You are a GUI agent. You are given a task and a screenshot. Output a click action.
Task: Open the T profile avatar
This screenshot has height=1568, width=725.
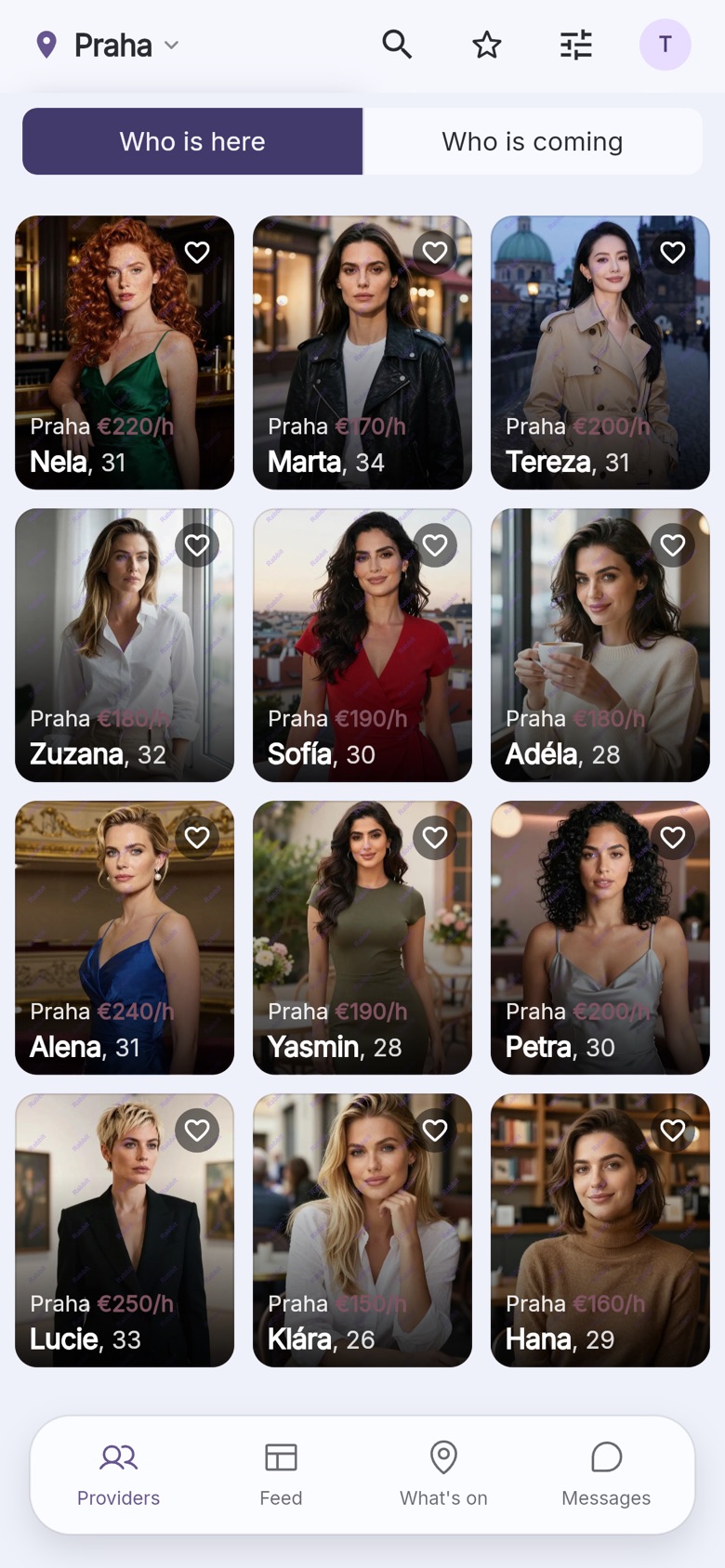click(x=665, y=45)
